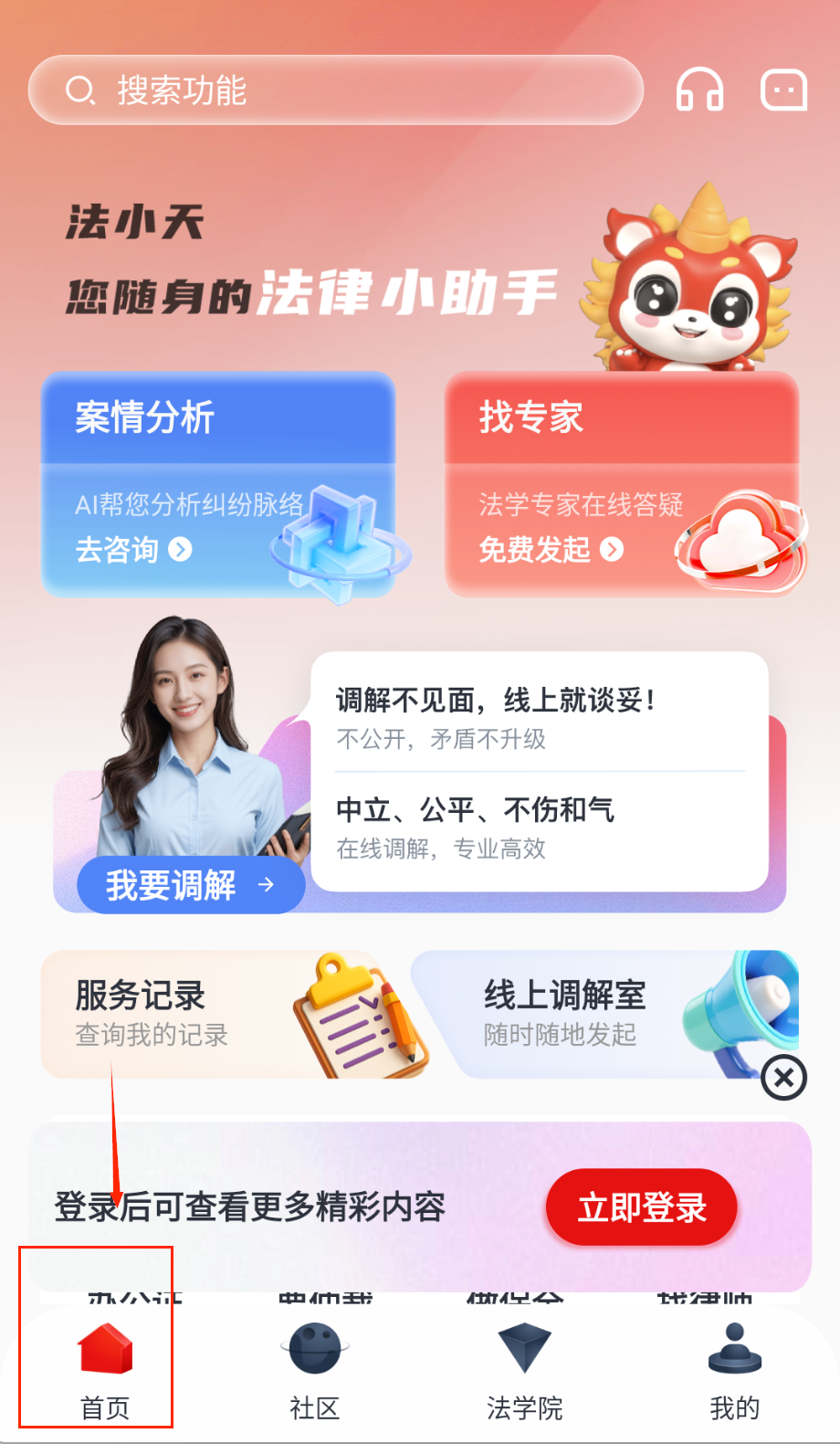Open the 找专家 card
Image resolution: width=840 pixels, height=1444 pixels.
tap(622, 484)
